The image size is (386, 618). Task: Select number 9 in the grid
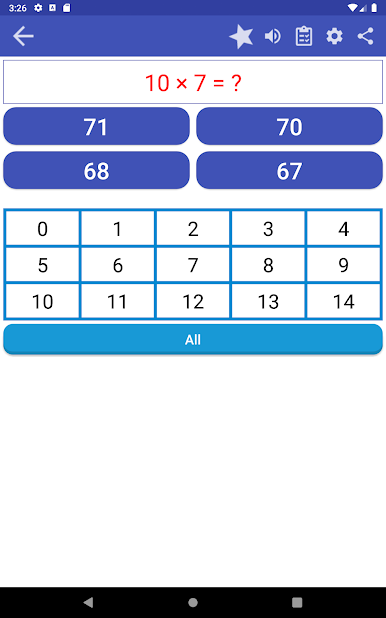[x=343, y=265]
